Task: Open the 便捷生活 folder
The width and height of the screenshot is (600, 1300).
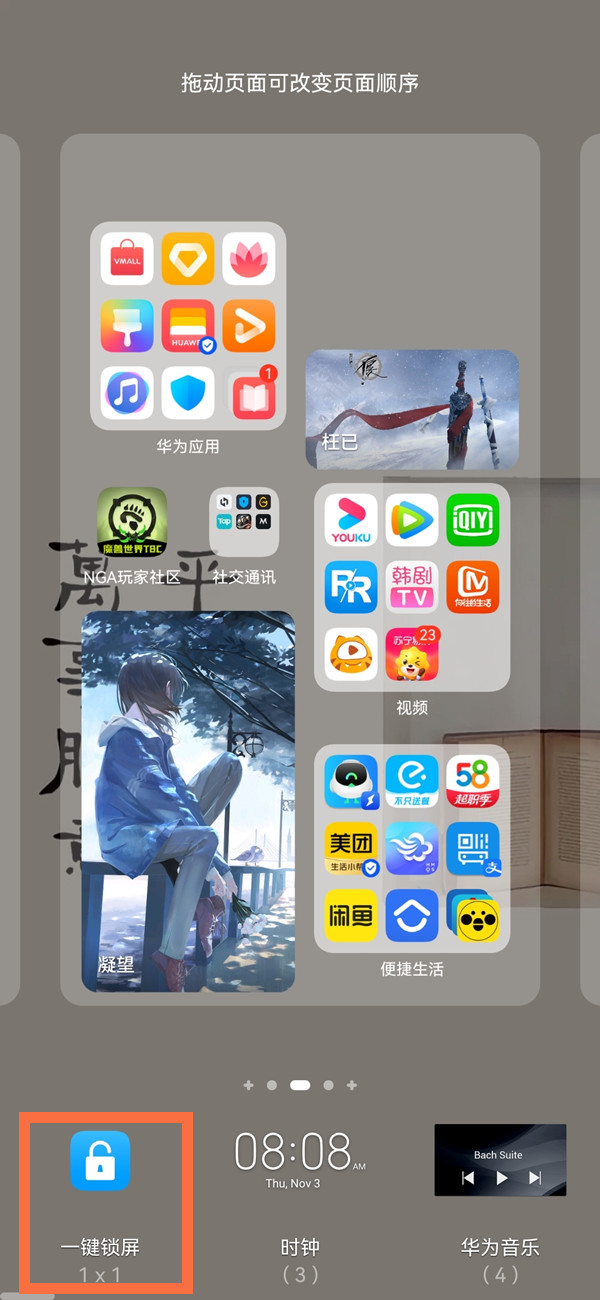Action: pyautogui.click(x=412, y=848)
